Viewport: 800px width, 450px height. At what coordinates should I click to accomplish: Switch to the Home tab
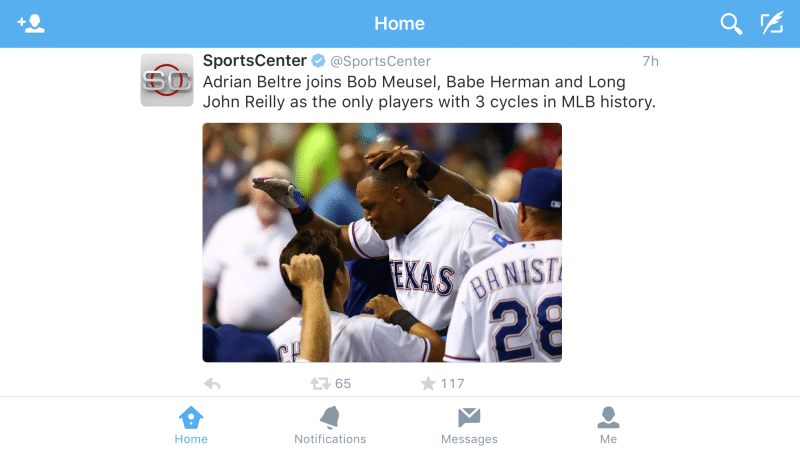pyautogui.click(x=191, y=424)
